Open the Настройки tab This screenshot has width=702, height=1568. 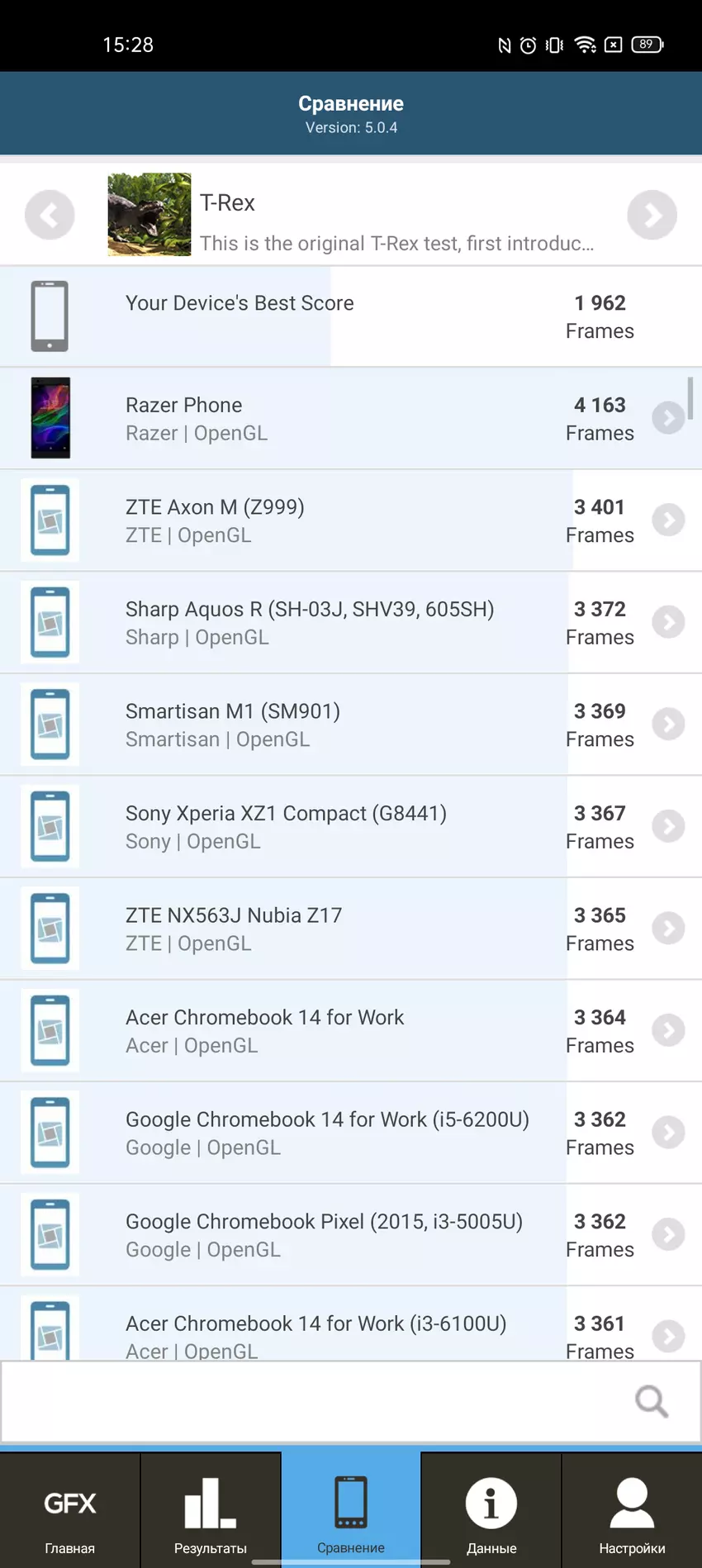(x=632, y=1512)
